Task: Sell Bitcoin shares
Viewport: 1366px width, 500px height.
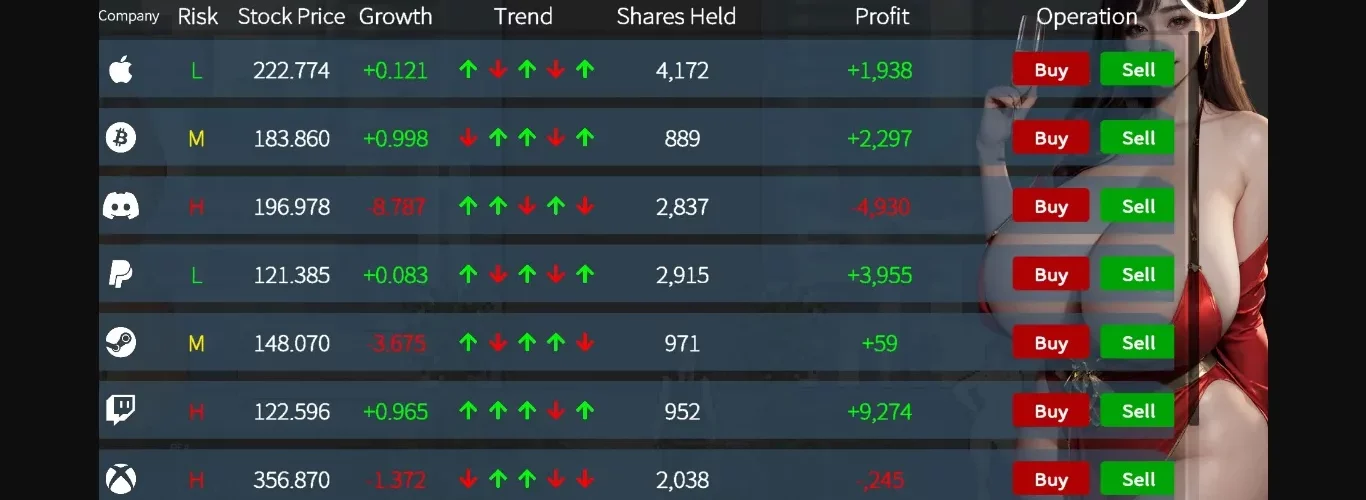Action: [1137, 138]
